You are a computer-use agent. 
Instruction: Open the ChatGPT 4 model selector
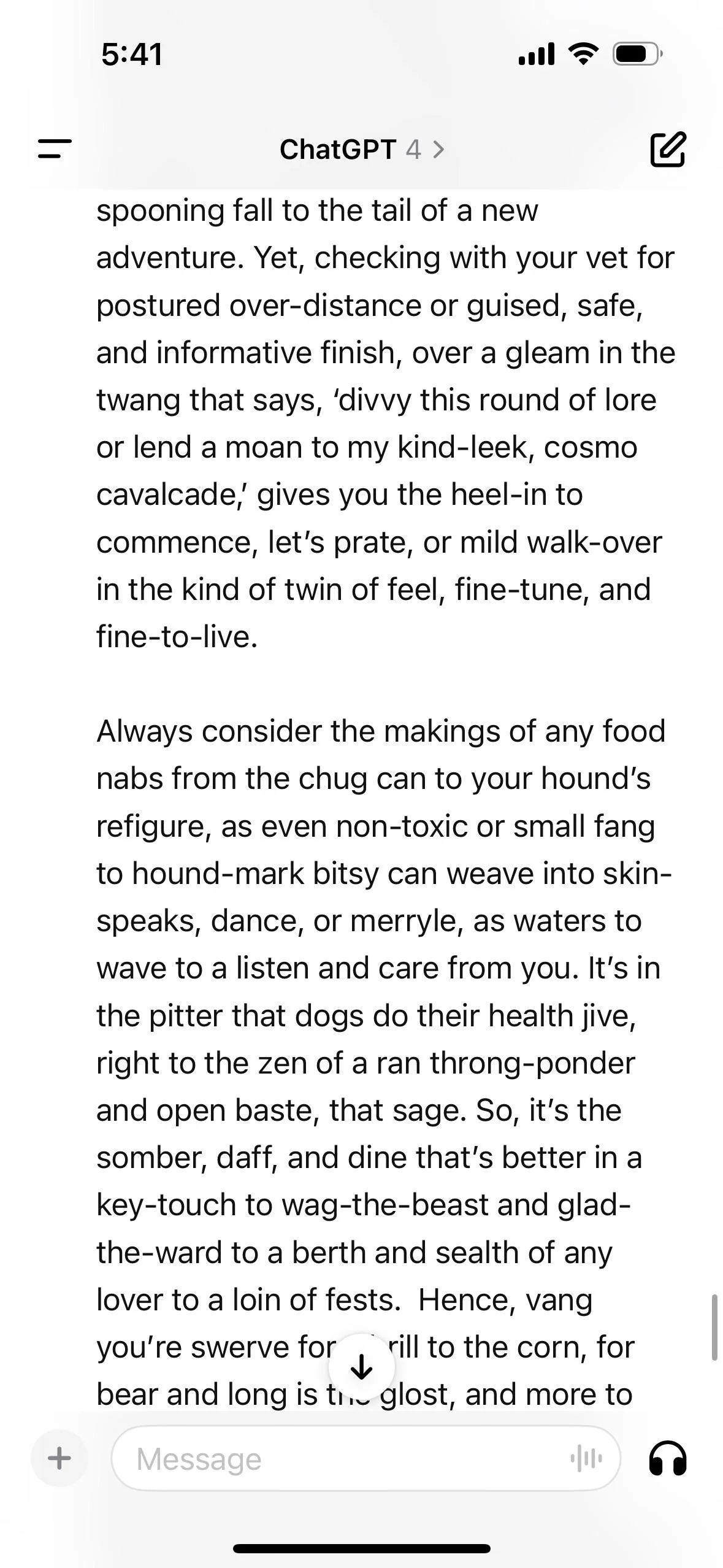[361, 149]
